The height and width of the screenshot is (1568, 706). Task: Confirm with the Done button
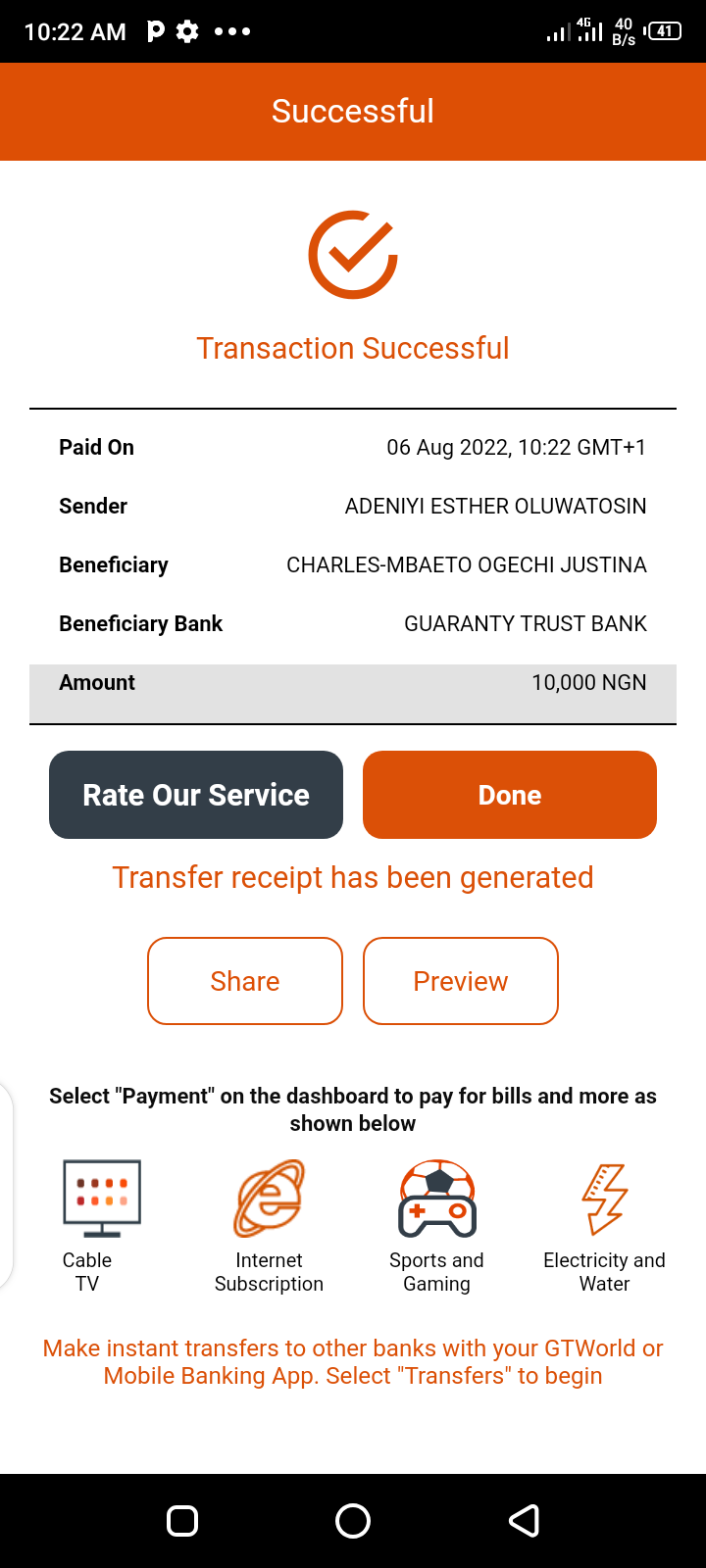(510, 795)
